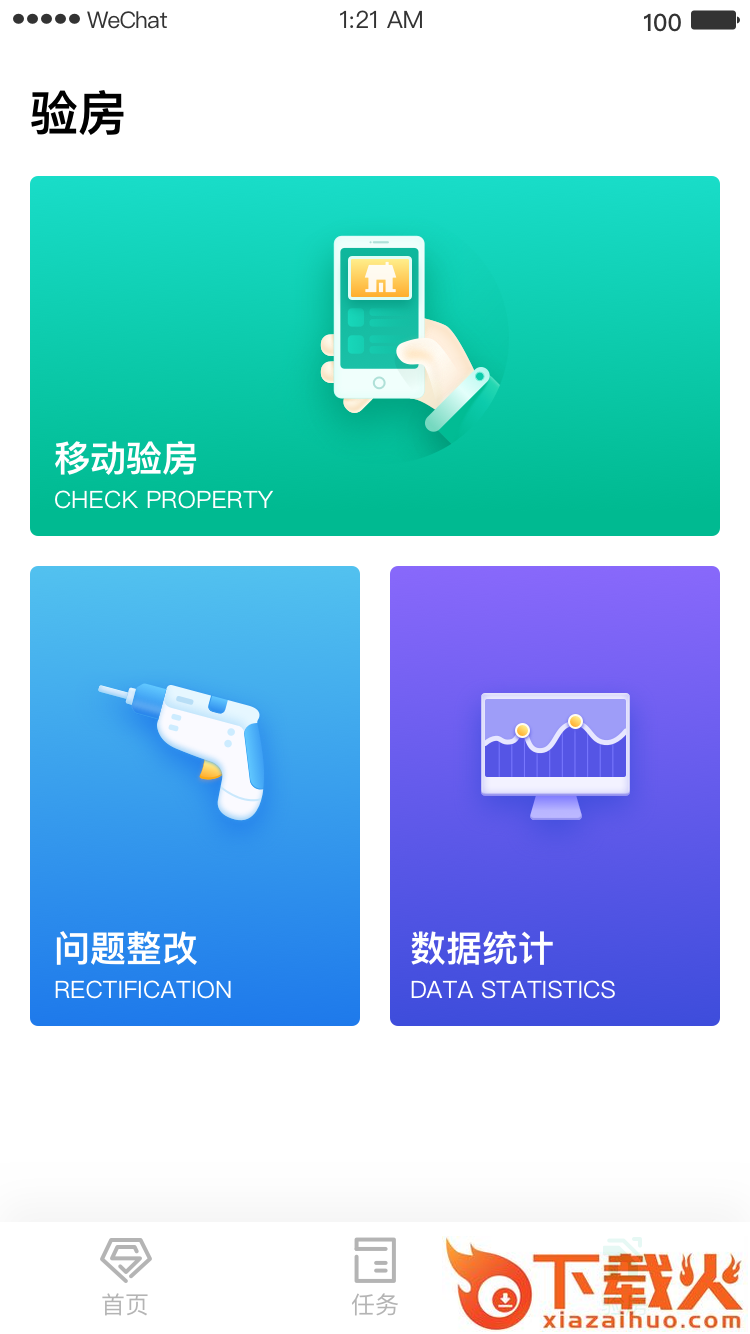View the 数据统计 Data Statistics card

click(x=555, y=796)
